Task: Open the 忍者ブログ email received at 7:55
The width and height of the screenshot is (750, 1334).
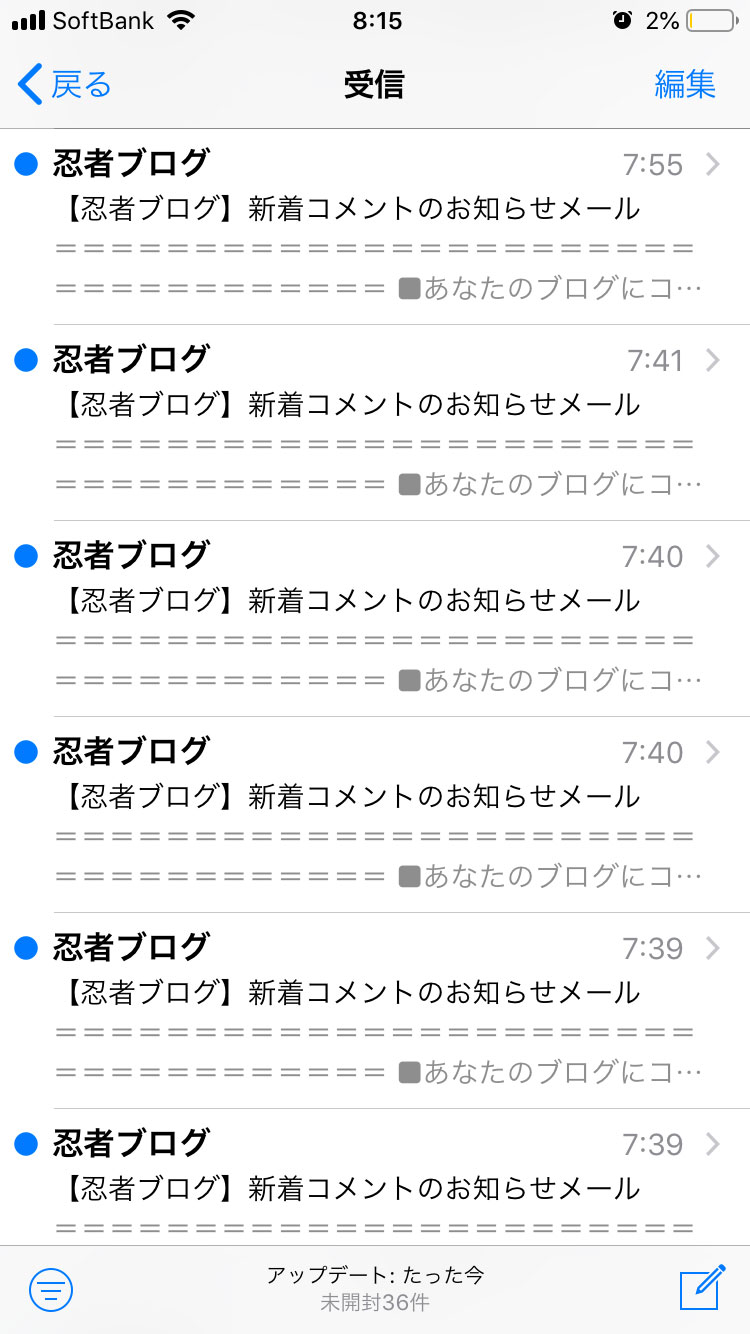Action: pos(375,227)
